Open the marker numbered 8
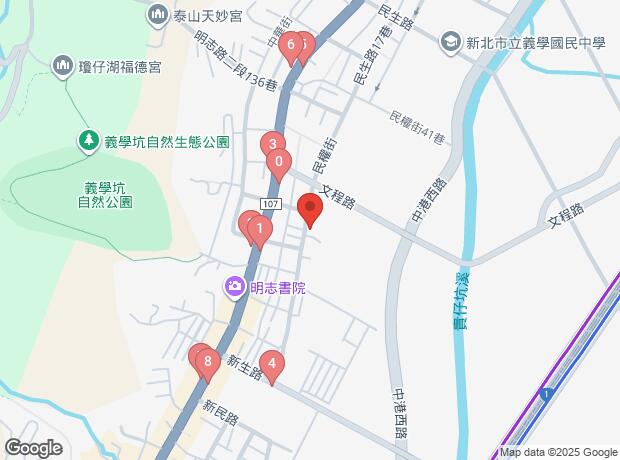Viewport: 620px width, 460px height. coord(207,362)
